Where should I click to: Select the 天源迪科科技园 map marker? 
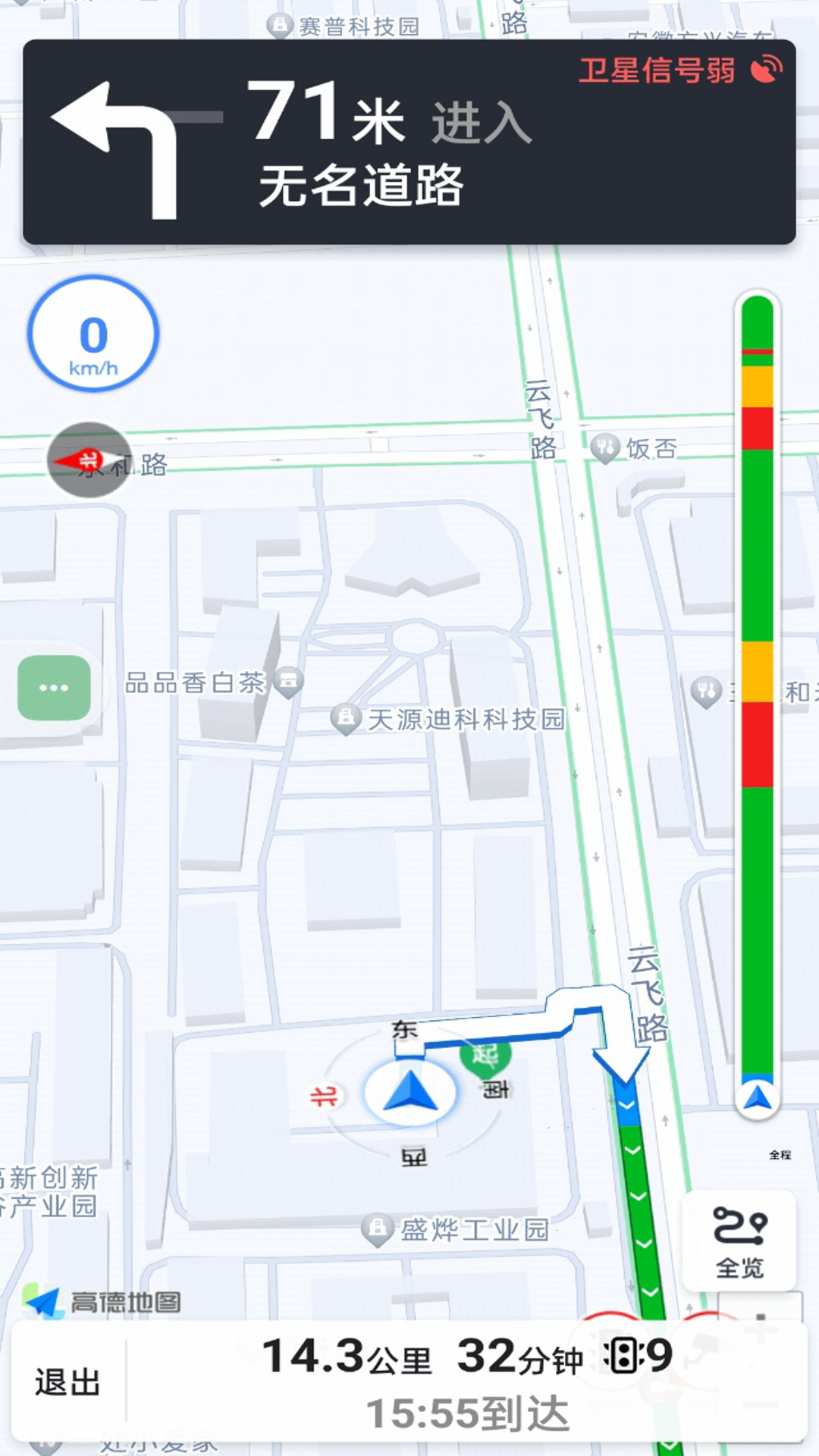(346, 718)
